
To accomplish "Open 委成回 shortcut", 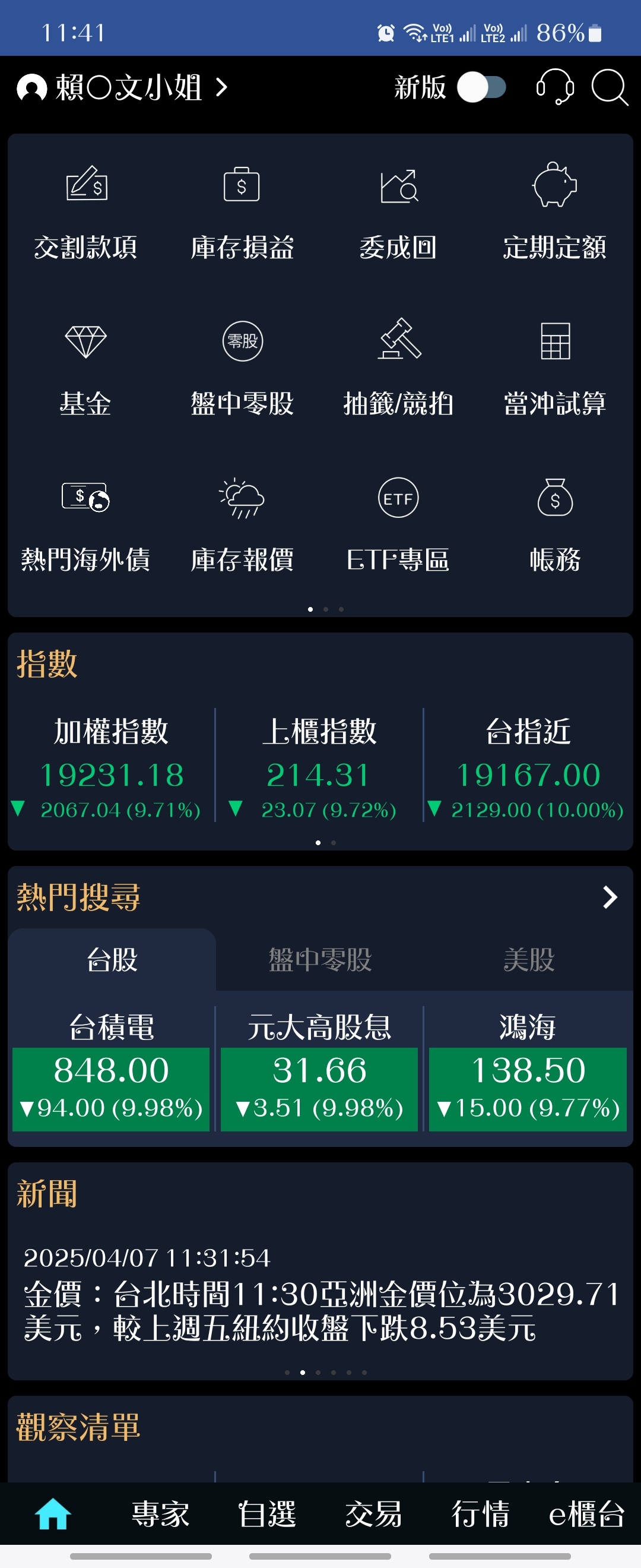I will point(398,211).
